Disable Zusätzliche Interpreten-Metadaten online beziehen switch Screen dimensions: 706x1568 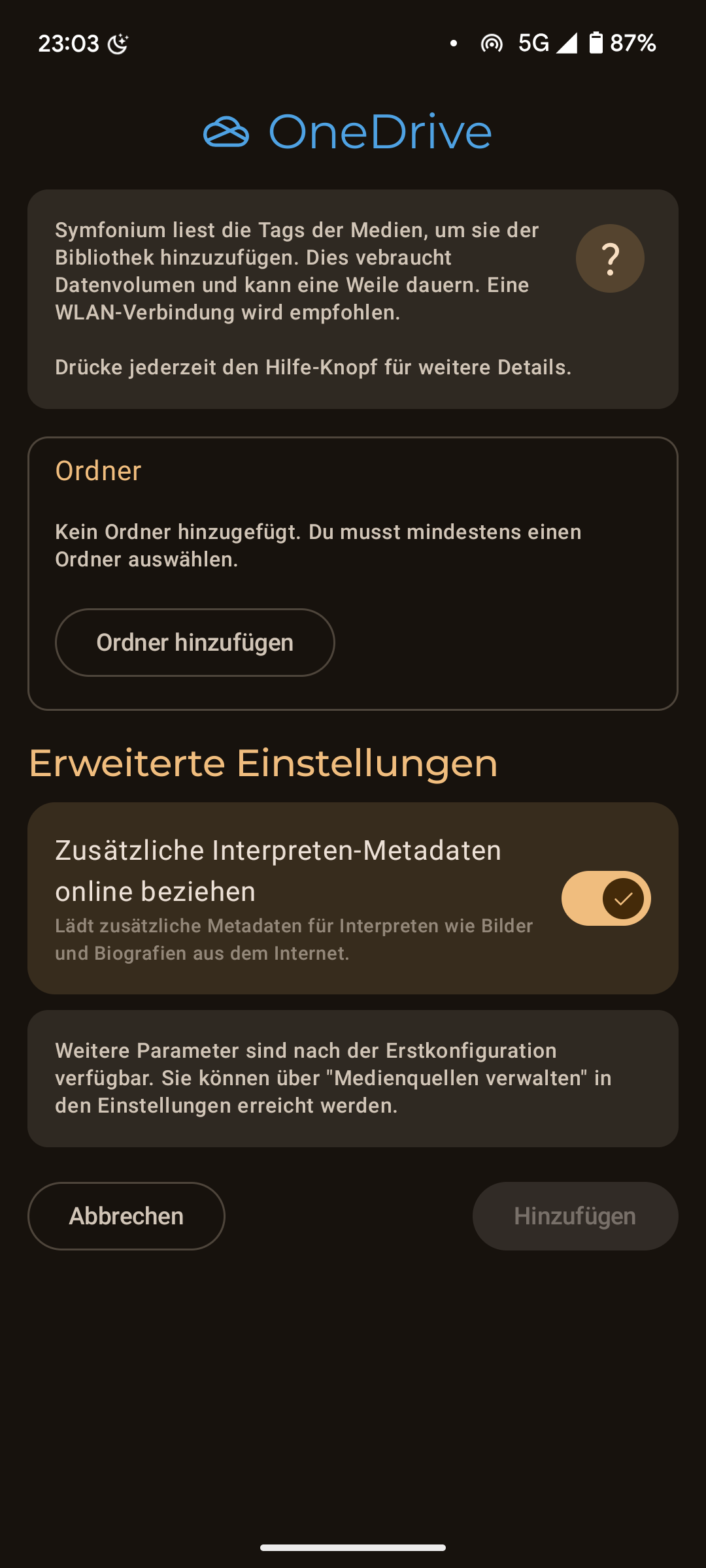tap(605, 898)
